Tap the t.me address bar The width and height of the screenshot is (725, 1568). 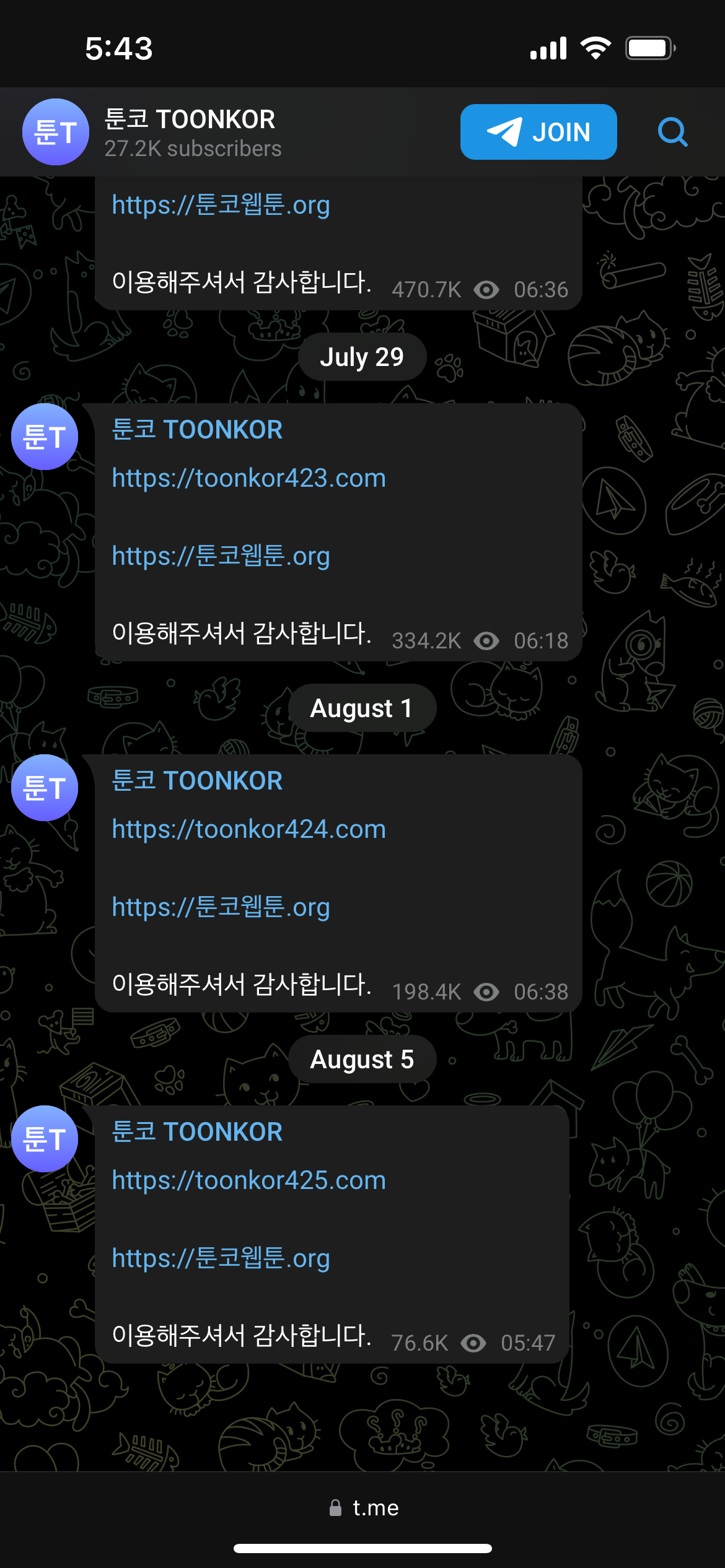click(x=364, y=1507)
